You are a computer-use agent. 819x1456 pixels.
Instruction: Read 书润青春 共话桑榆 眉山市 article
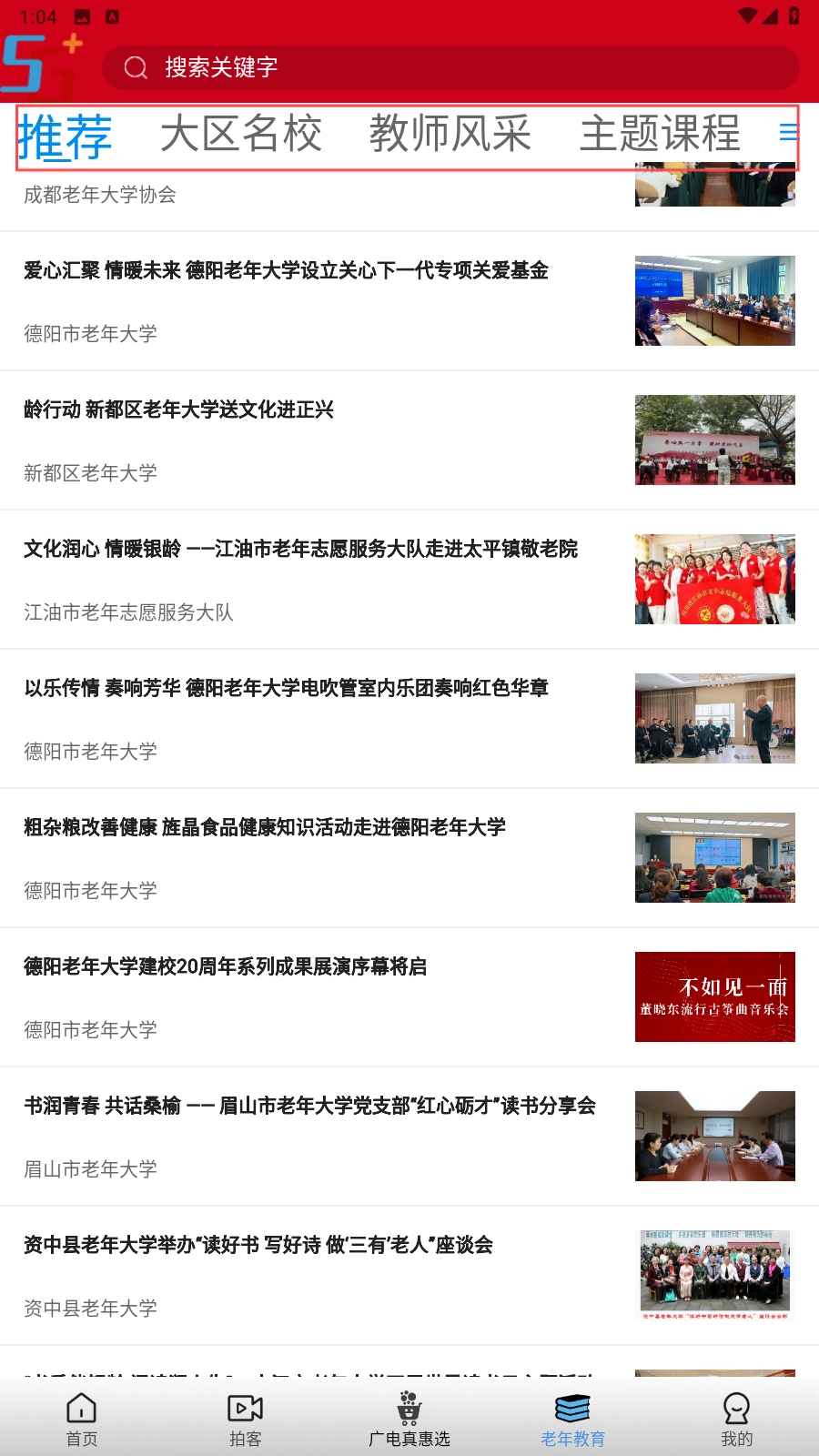tap(309, 1107)
